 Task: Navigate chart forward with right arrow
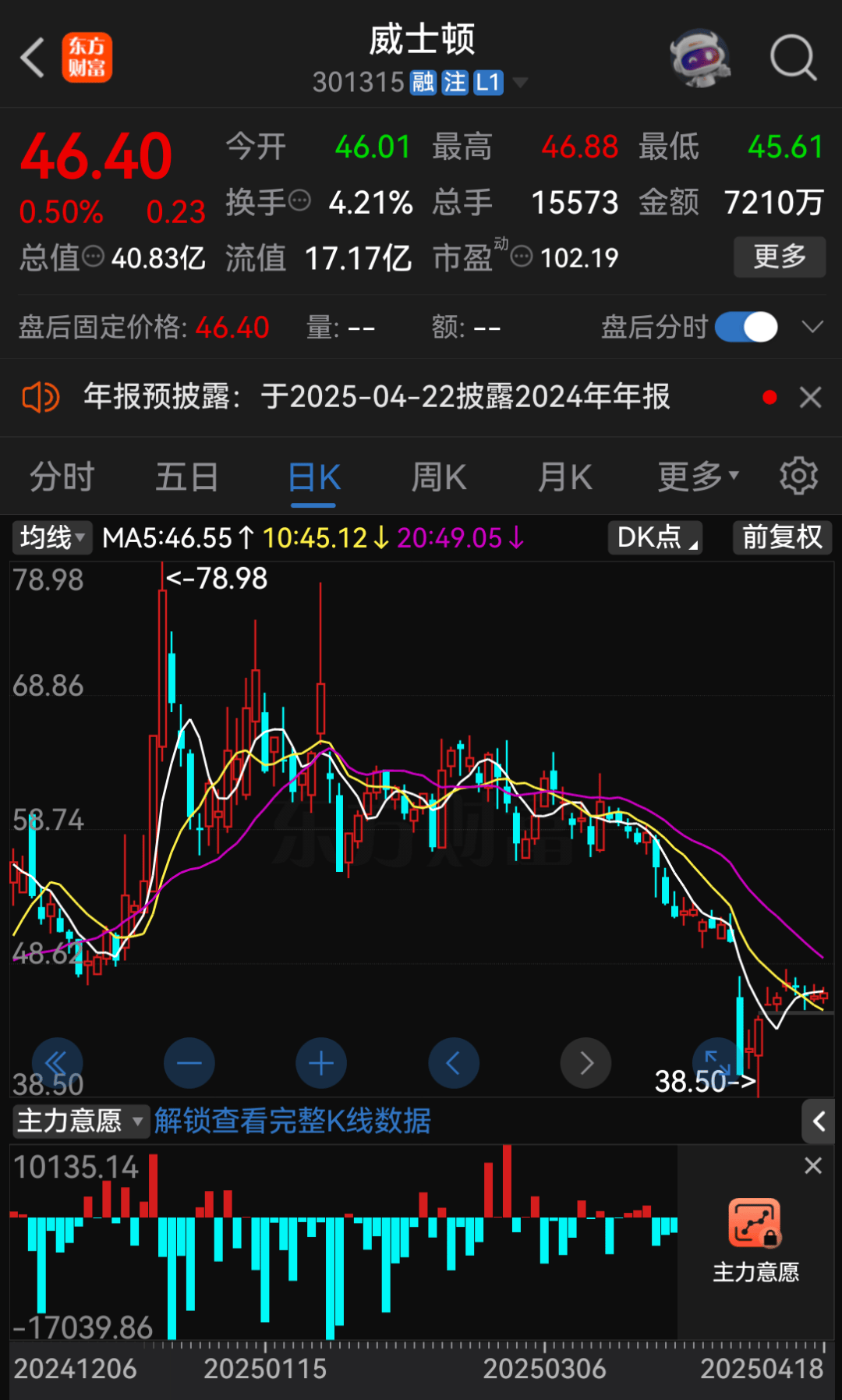(x=586, y=1062)
